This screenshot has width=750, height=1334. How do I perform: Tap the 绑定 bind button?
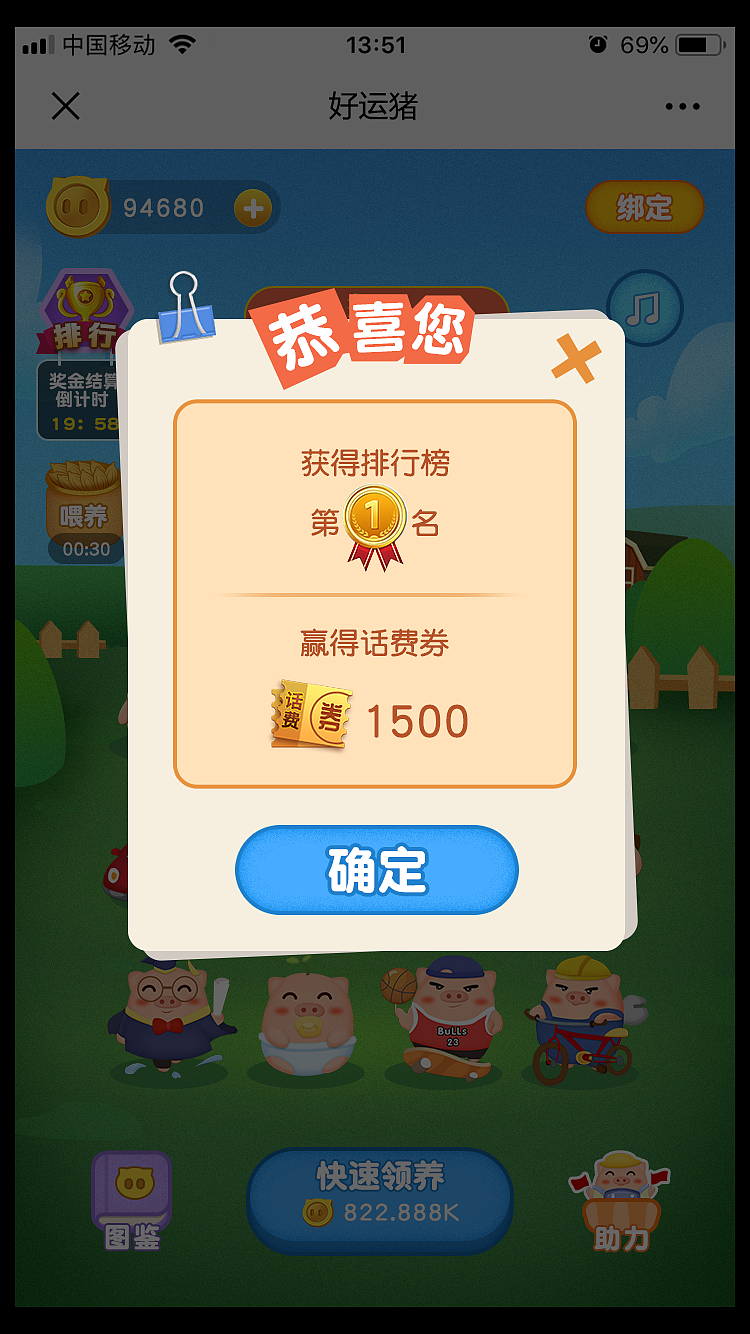pyautogui.click(x=645, y=207)
